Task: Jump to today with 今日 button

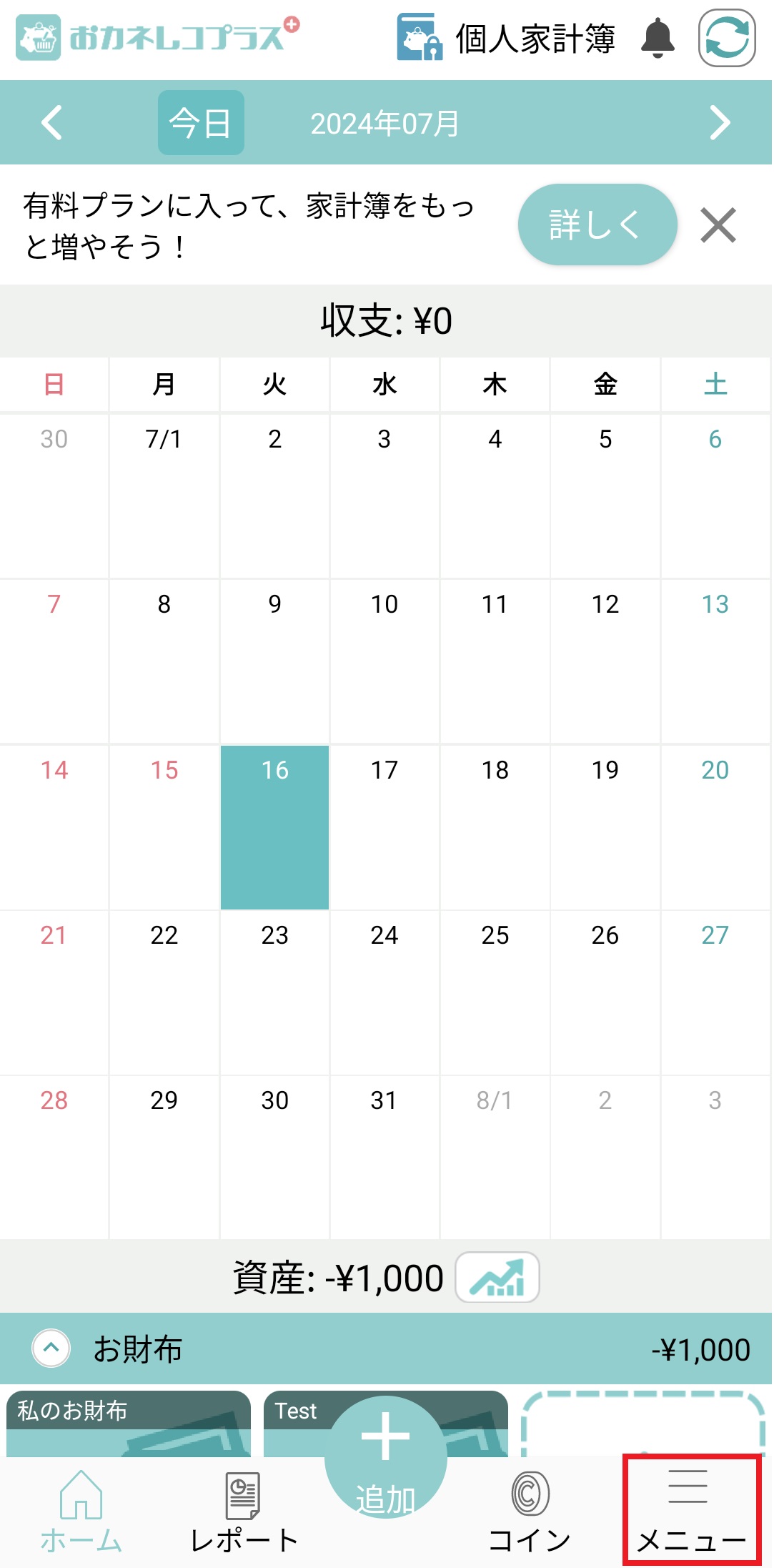Action: click(x=201, y=123)
